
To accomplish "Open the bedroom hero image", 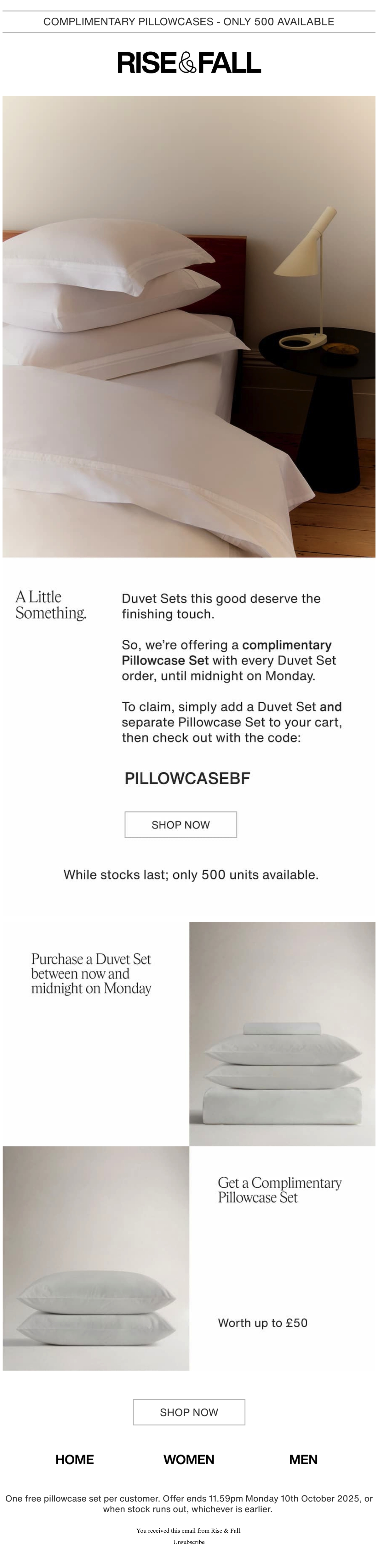I will [x=189, y=326].
